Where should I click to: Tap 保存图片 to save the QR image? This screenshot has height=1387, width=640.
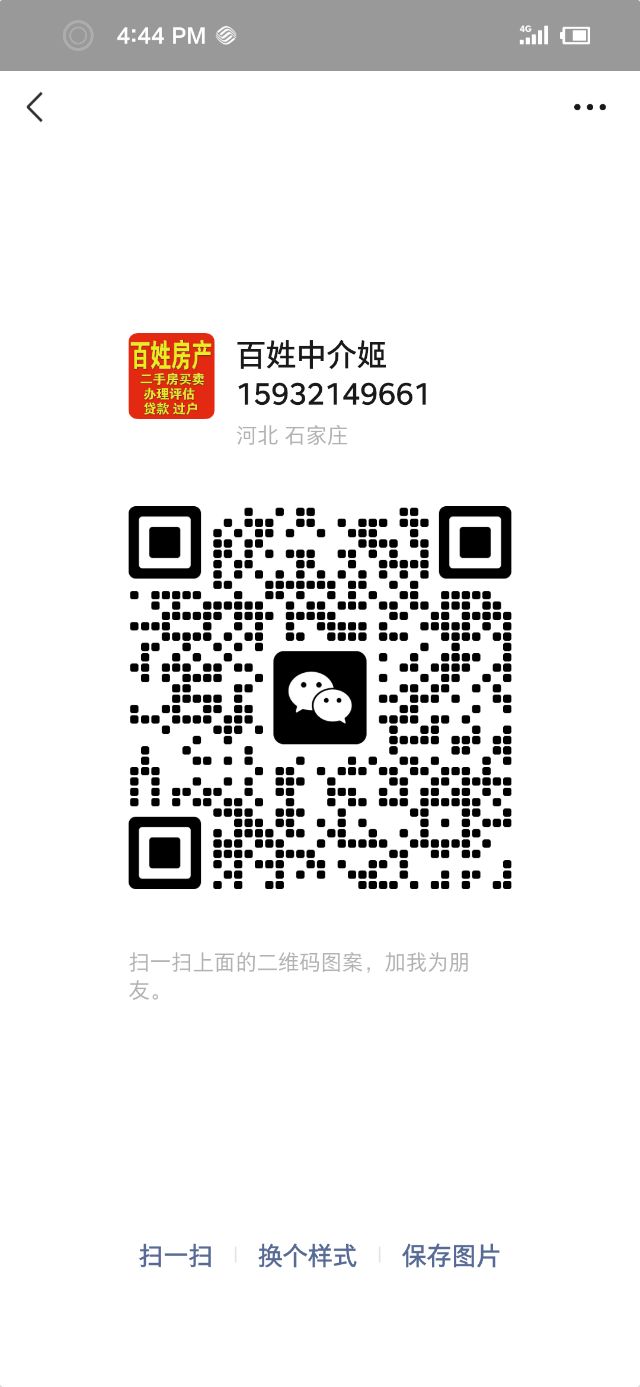(x=450, y=1256)
